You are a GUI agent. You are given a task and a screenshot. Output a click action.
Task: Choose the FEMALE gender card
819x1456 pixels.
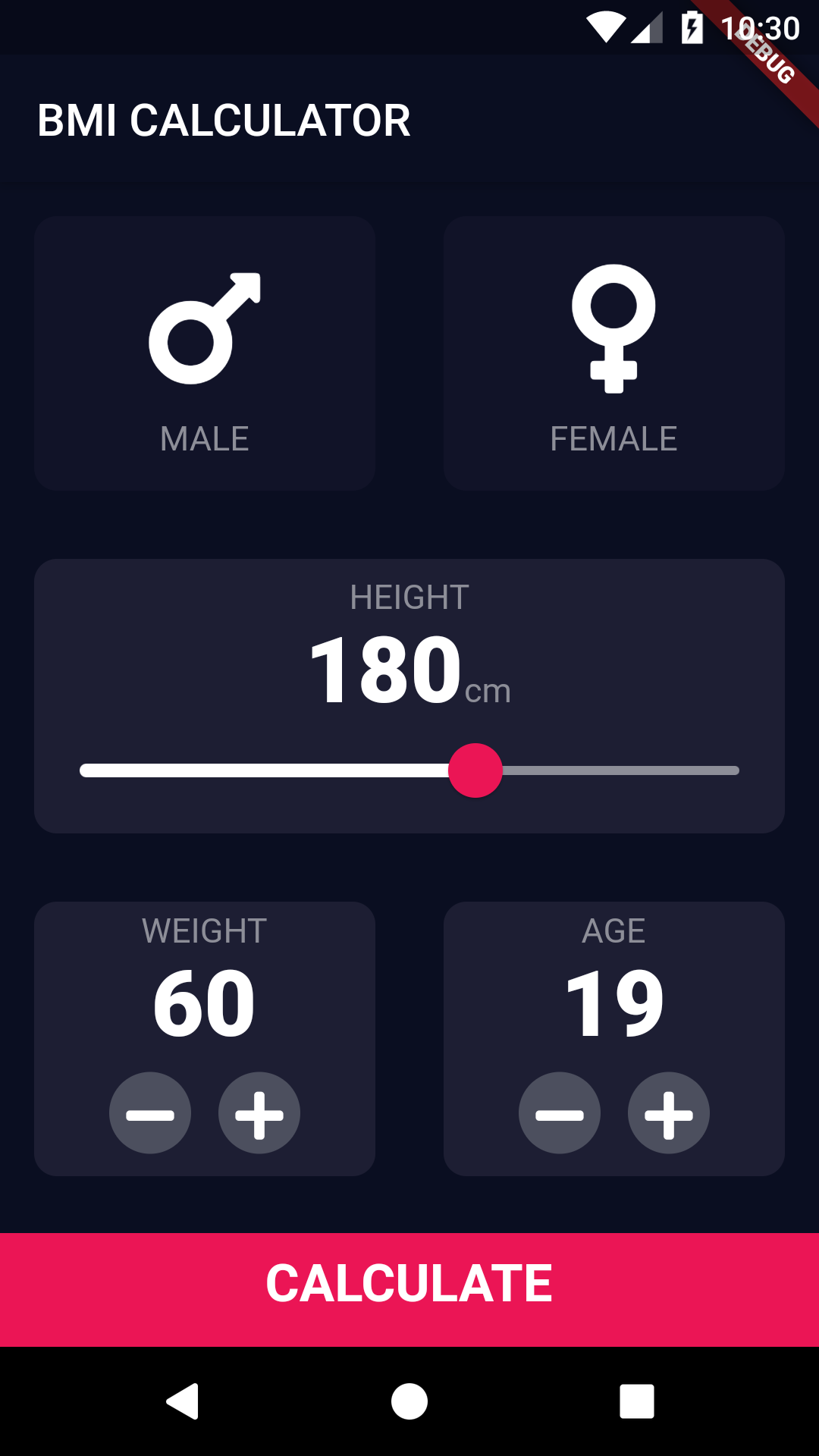click(x=613, y=353)
